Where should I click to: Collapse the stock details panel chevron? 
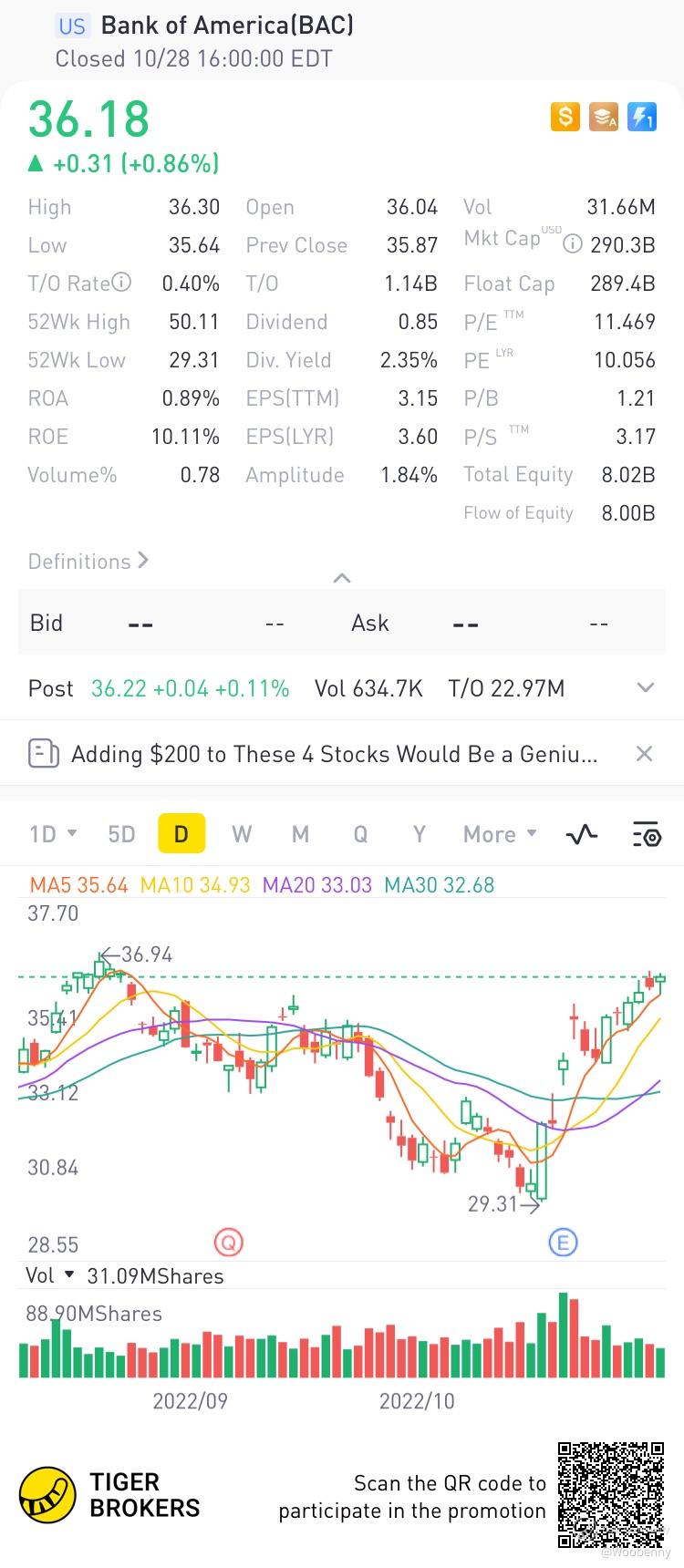tap(342, 579)
